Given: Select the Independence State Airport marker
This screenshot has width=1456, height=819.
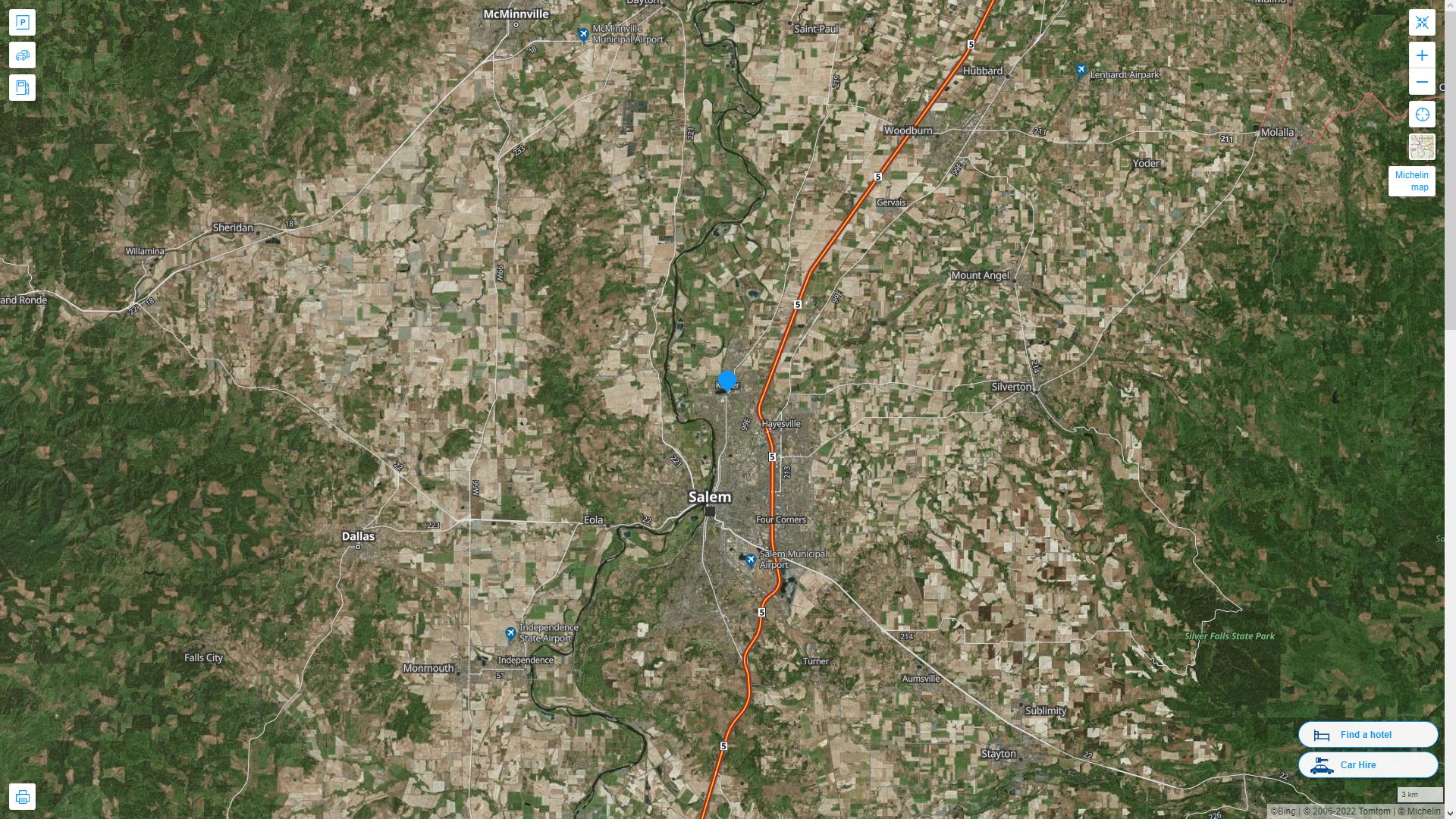Looking at the screenshot, I should coord(510,633).
